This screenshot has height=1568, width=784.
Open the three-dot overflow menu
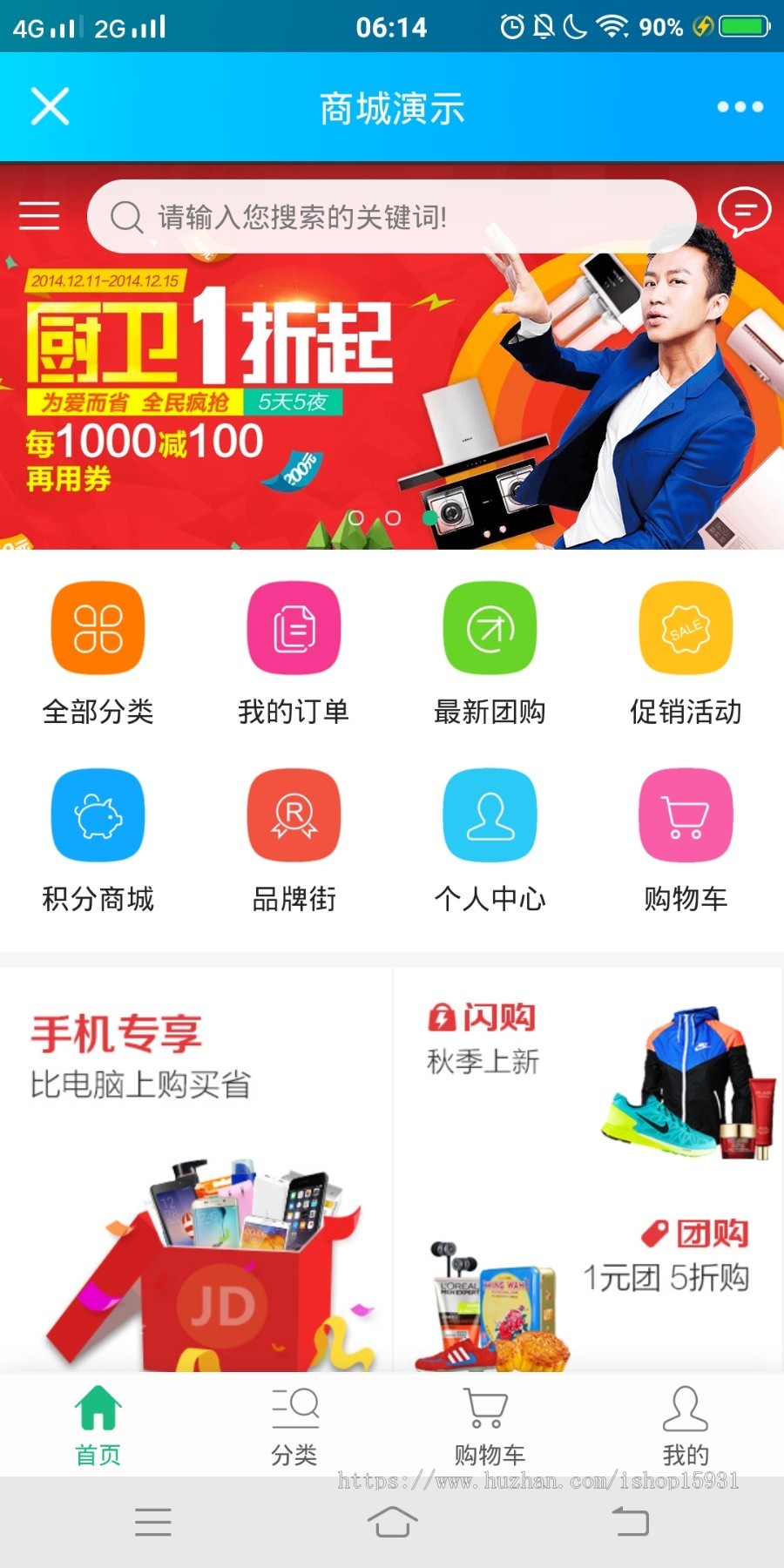740,107
